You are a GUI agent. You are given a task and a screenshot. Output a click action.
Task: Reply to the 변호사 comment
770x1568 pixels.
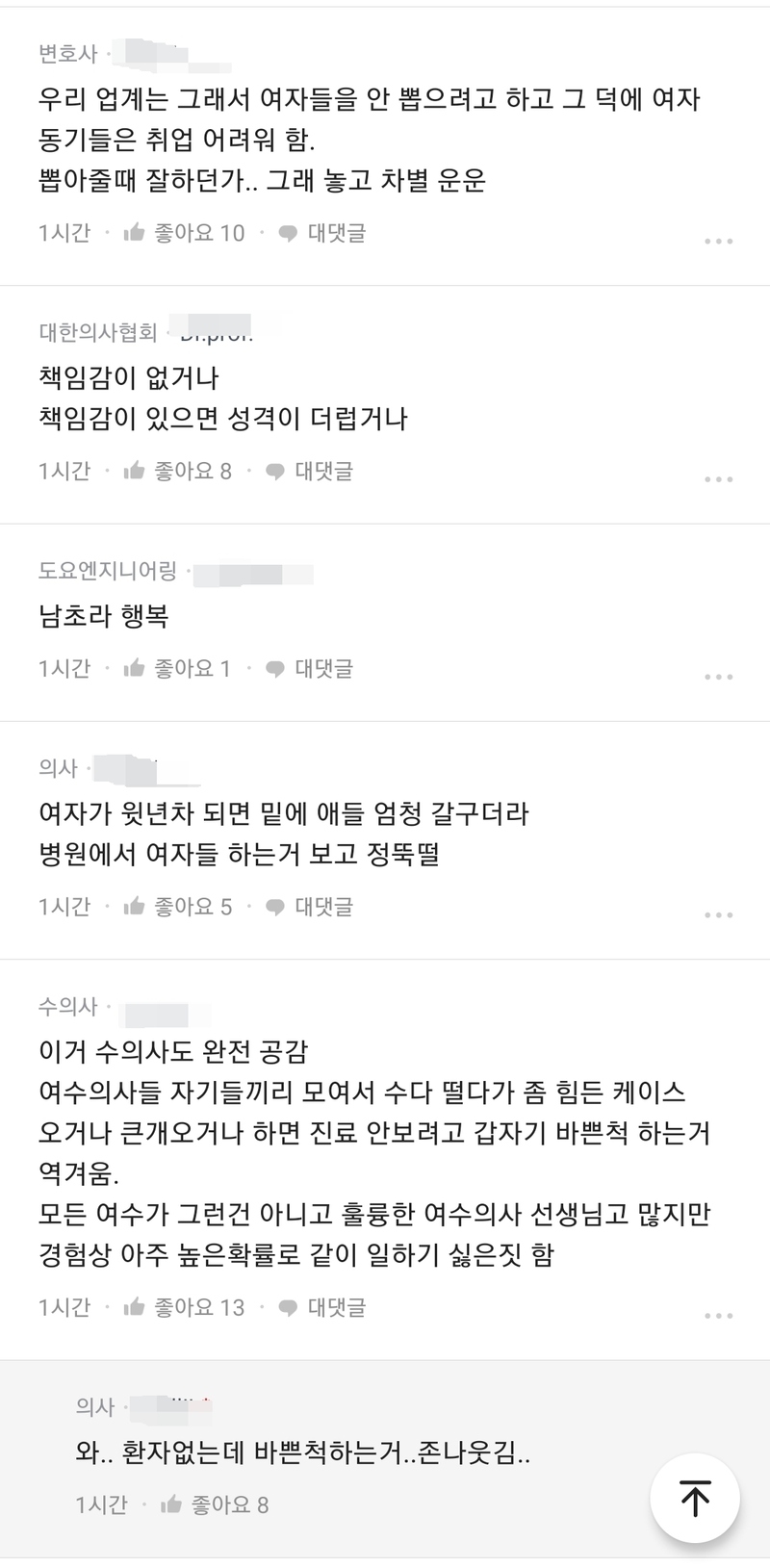(x=322, y=233)
